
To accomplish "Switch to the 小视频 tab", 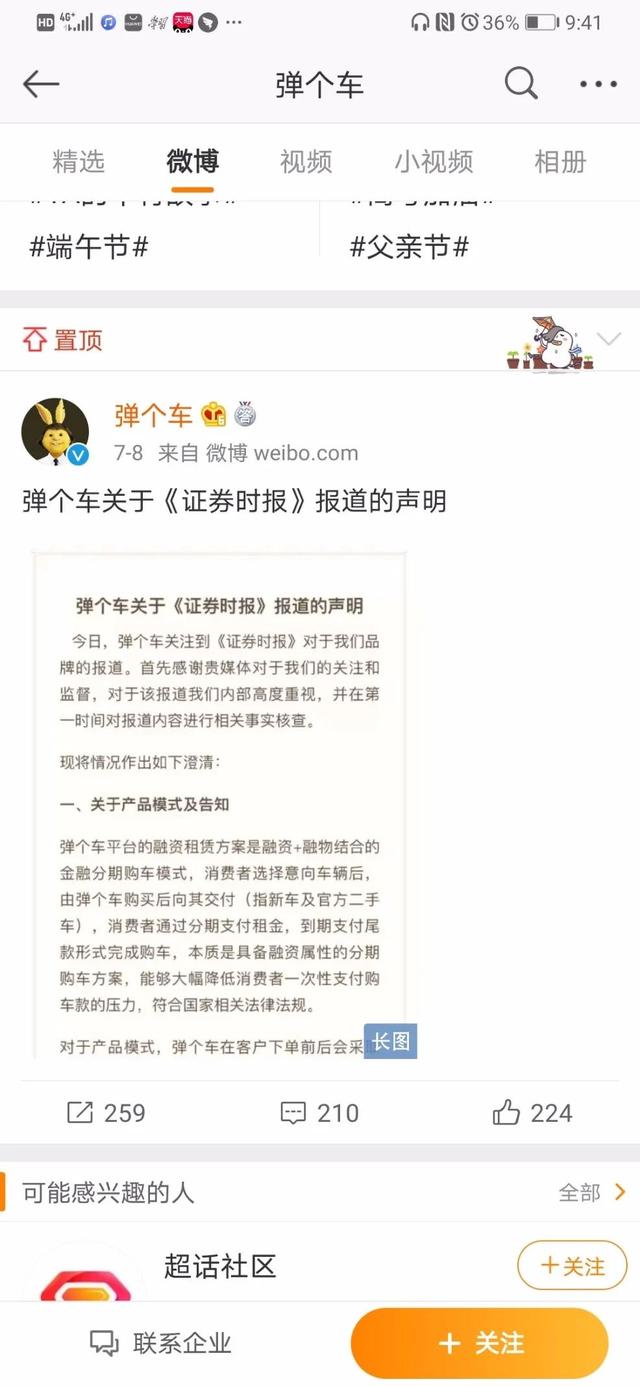I will (433, 162).
